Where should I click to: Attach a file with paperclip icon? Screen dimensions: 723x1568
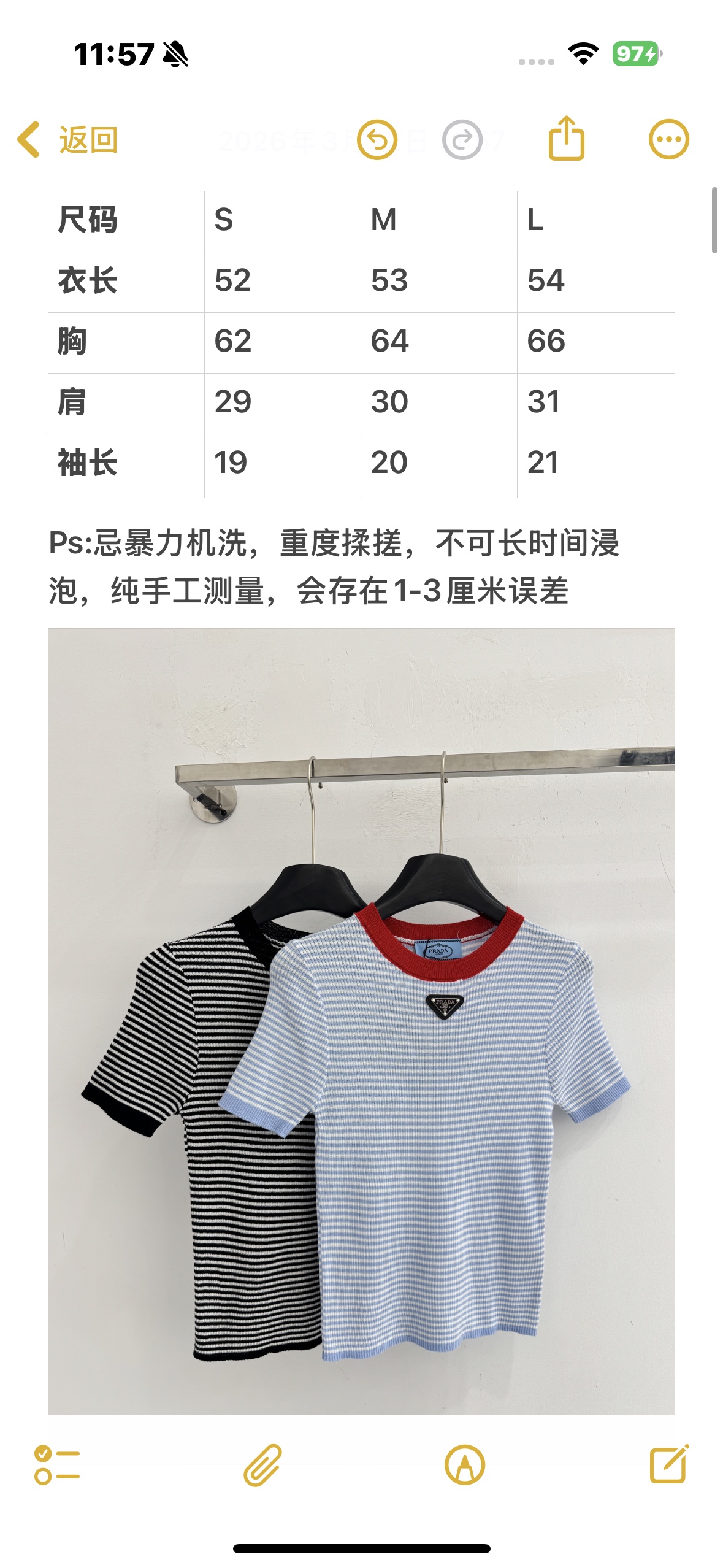(x=262, y=1464)
